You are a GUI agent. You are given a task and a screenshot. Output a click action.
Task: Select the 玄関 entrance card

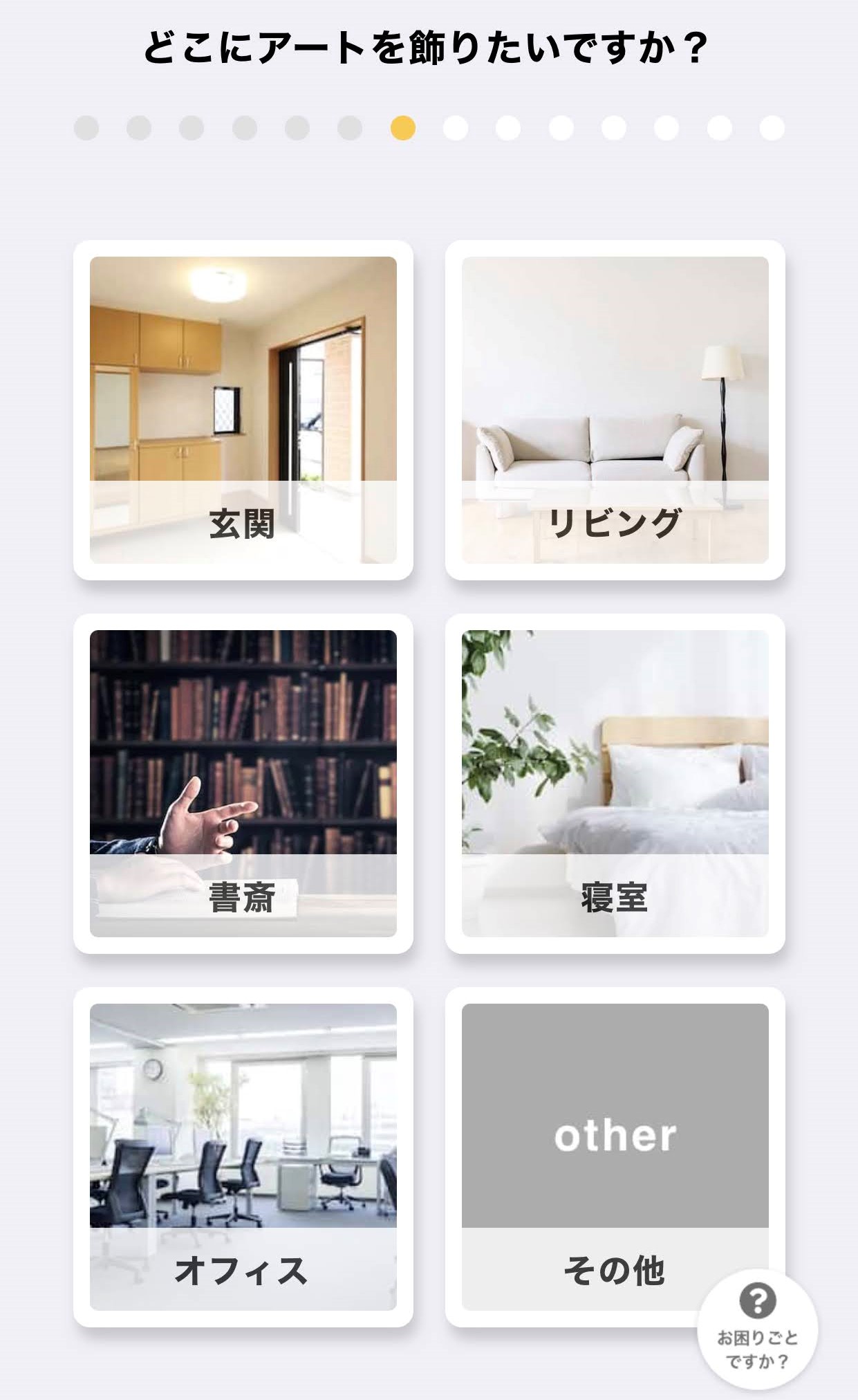pos(243,409)
